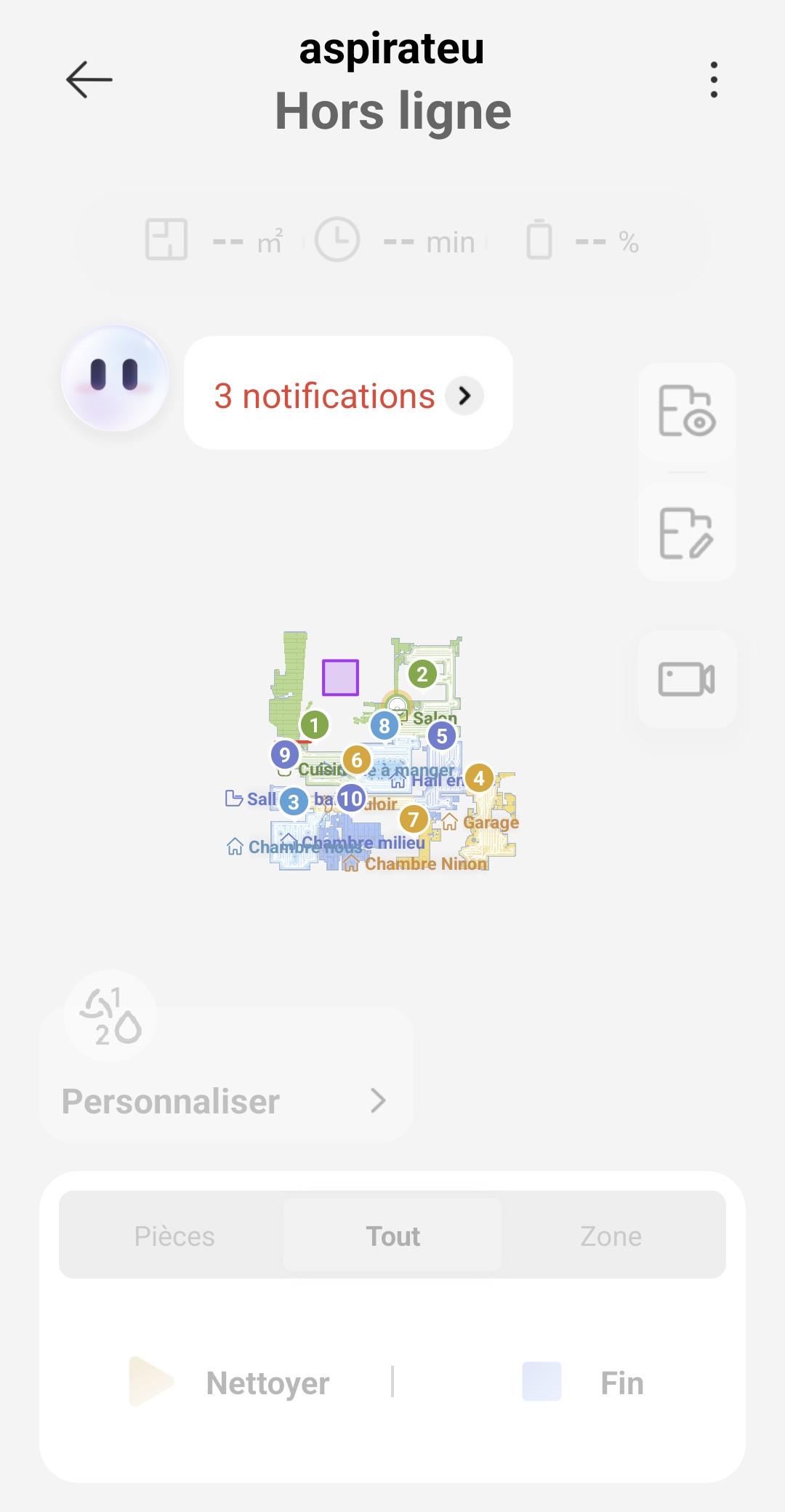785x1512 pixels.
Task: Select room 4 Garage on map
Action: pos(479,778)
